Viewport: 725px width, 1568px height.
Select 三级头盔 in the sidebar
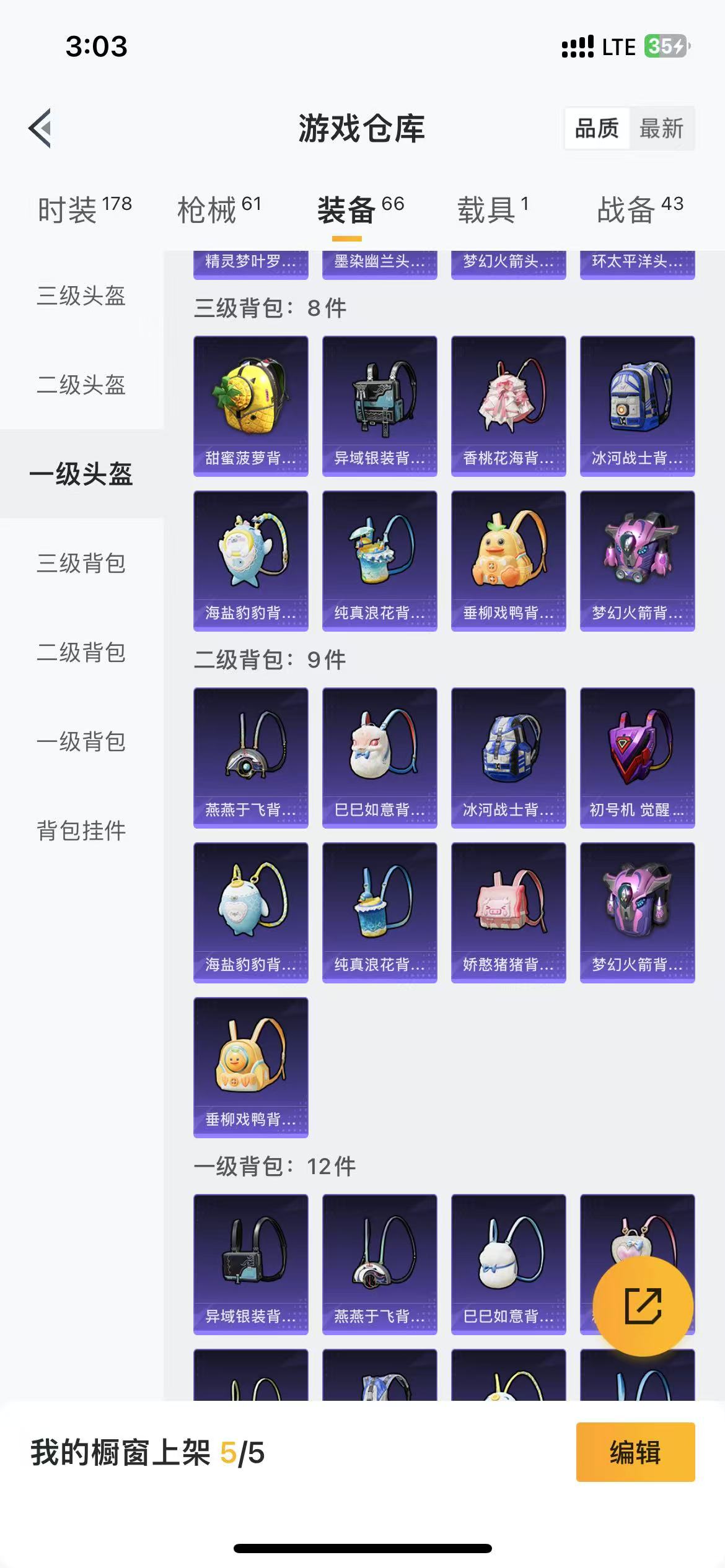(81, 295)
